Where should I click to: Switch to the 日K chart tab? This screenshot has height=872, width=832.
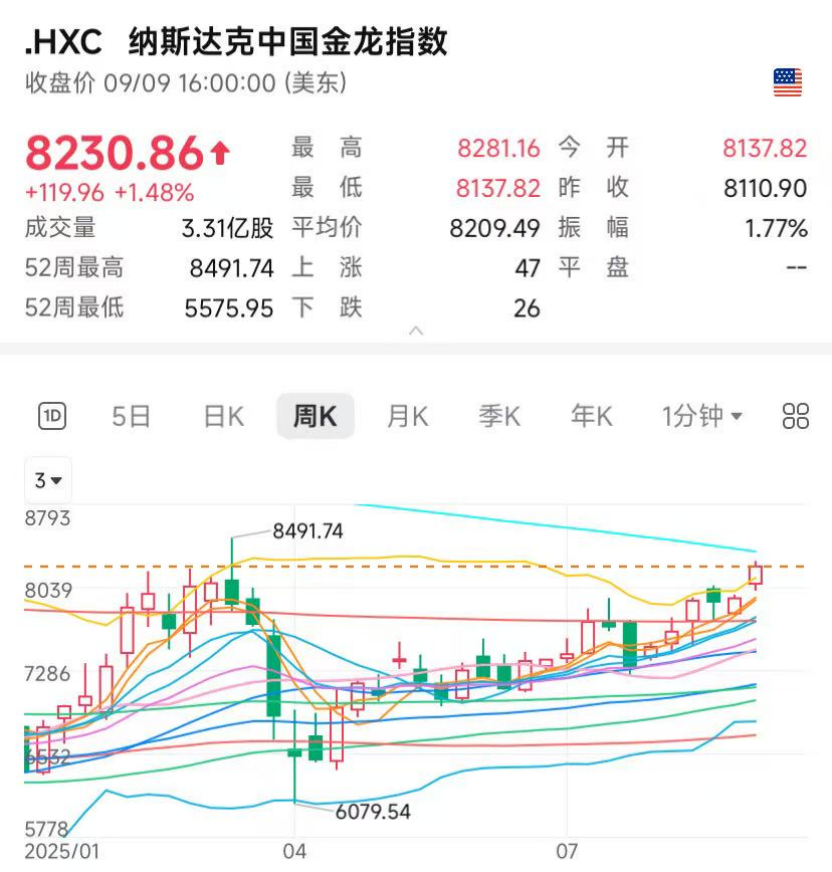pyautogui.click(x=221, y=416)
